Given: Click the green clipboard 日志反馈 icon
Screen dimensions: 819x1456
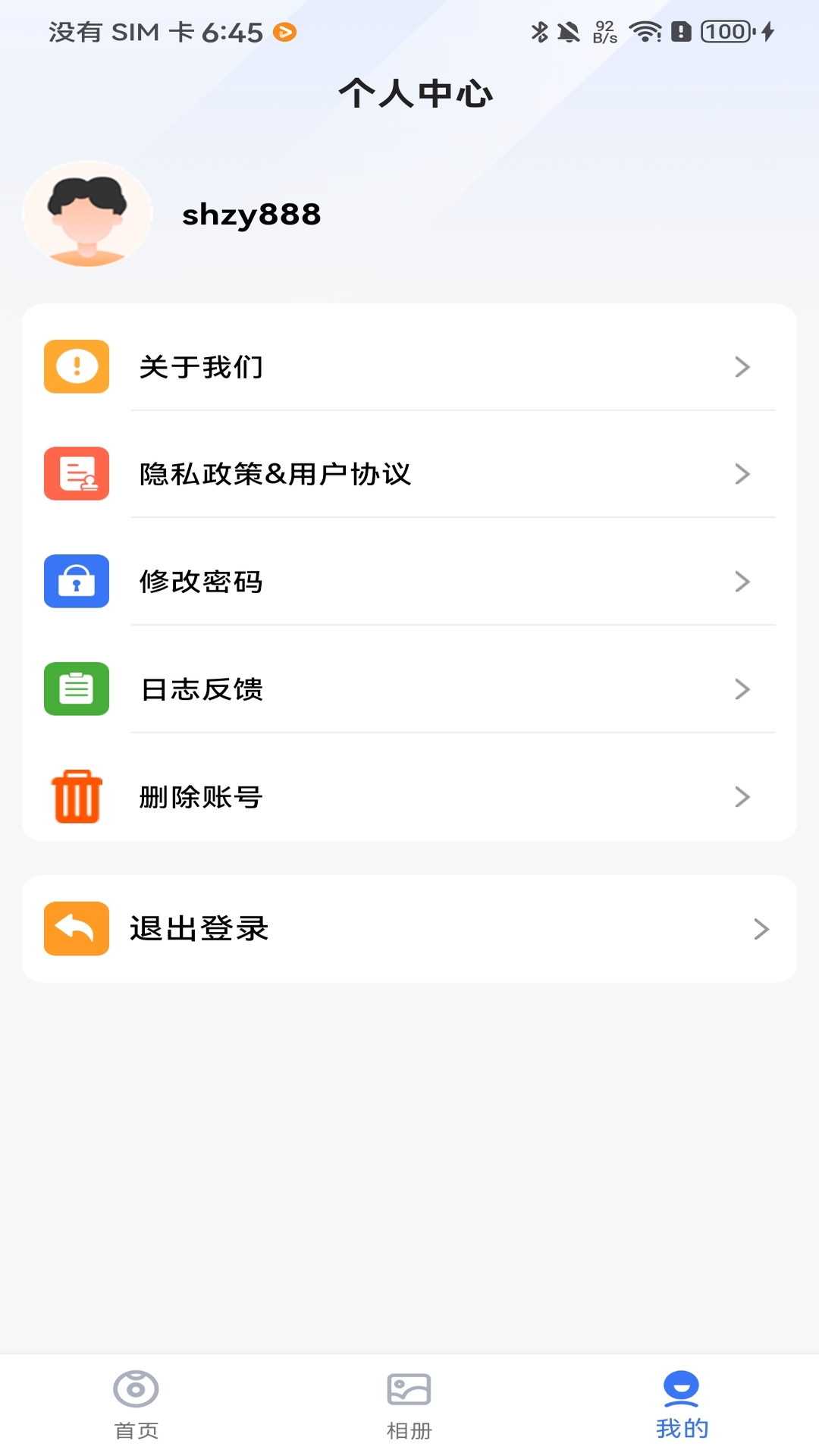Looking at the screenshot, I should click(x=76, y=689).
